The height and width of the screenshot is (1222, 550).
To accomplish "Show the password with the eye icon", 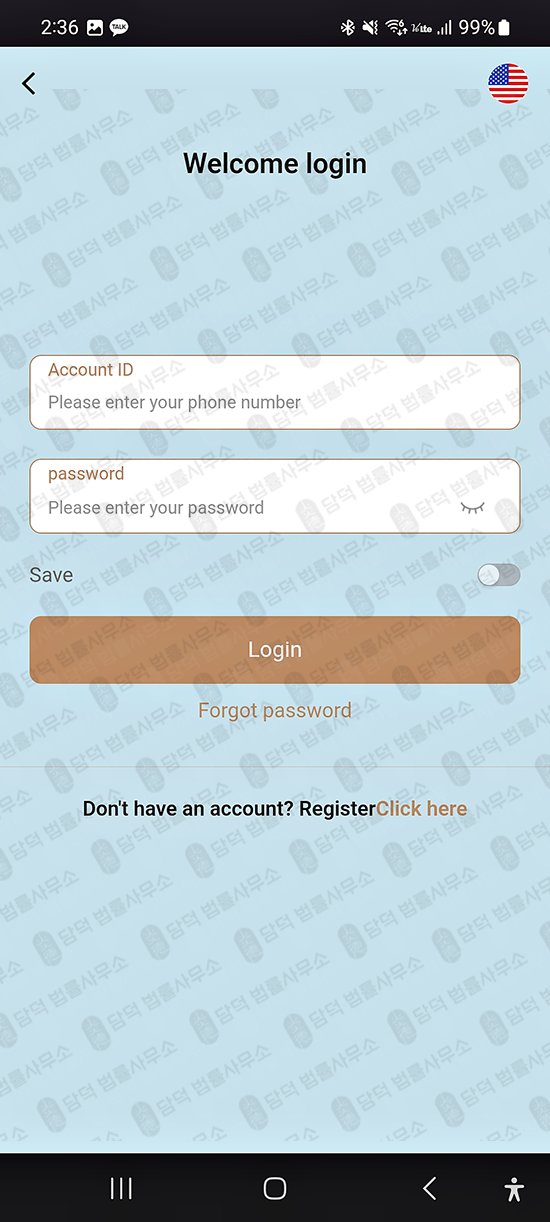I will coord(472,508).
